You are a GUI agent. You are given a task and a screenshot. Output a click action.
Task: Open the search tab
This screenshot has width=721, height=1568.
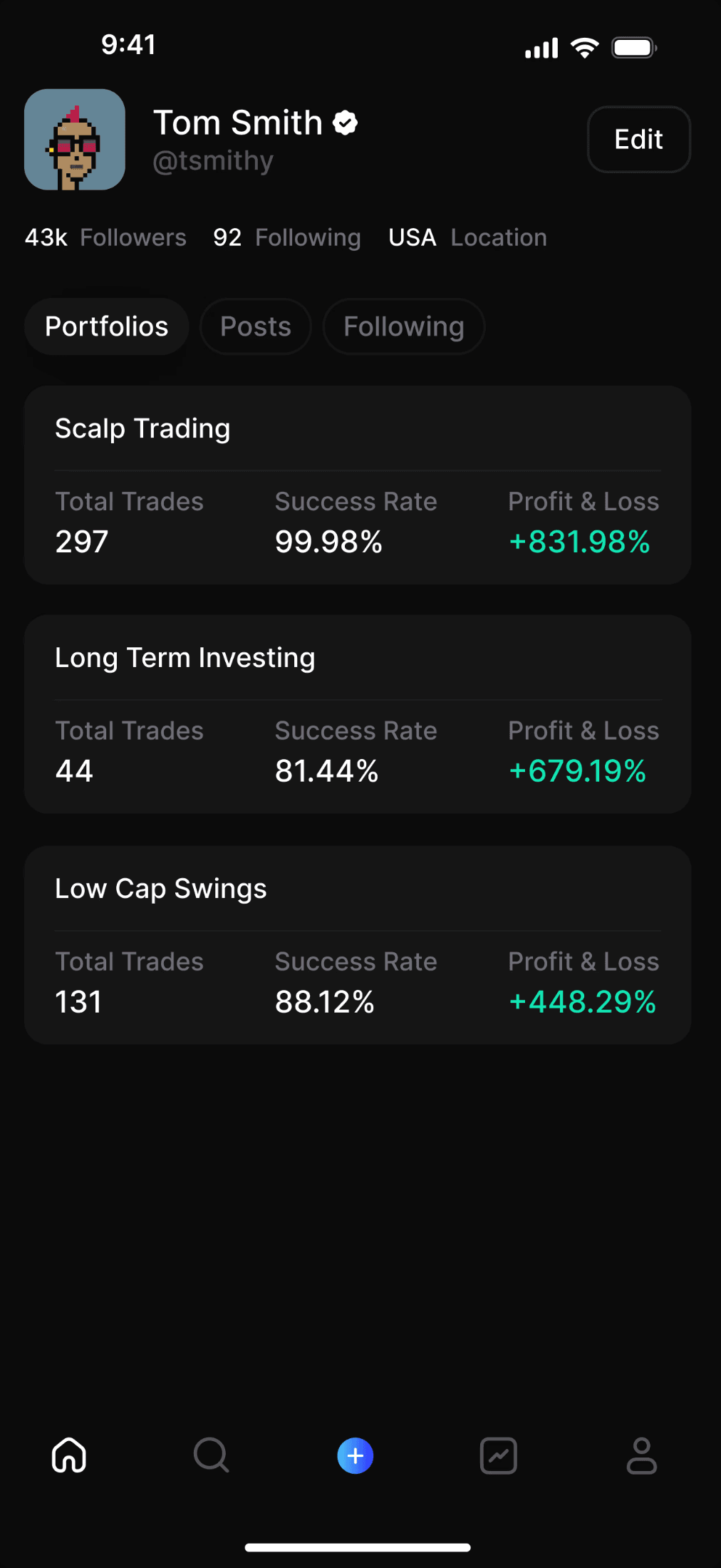(212, 1455)
